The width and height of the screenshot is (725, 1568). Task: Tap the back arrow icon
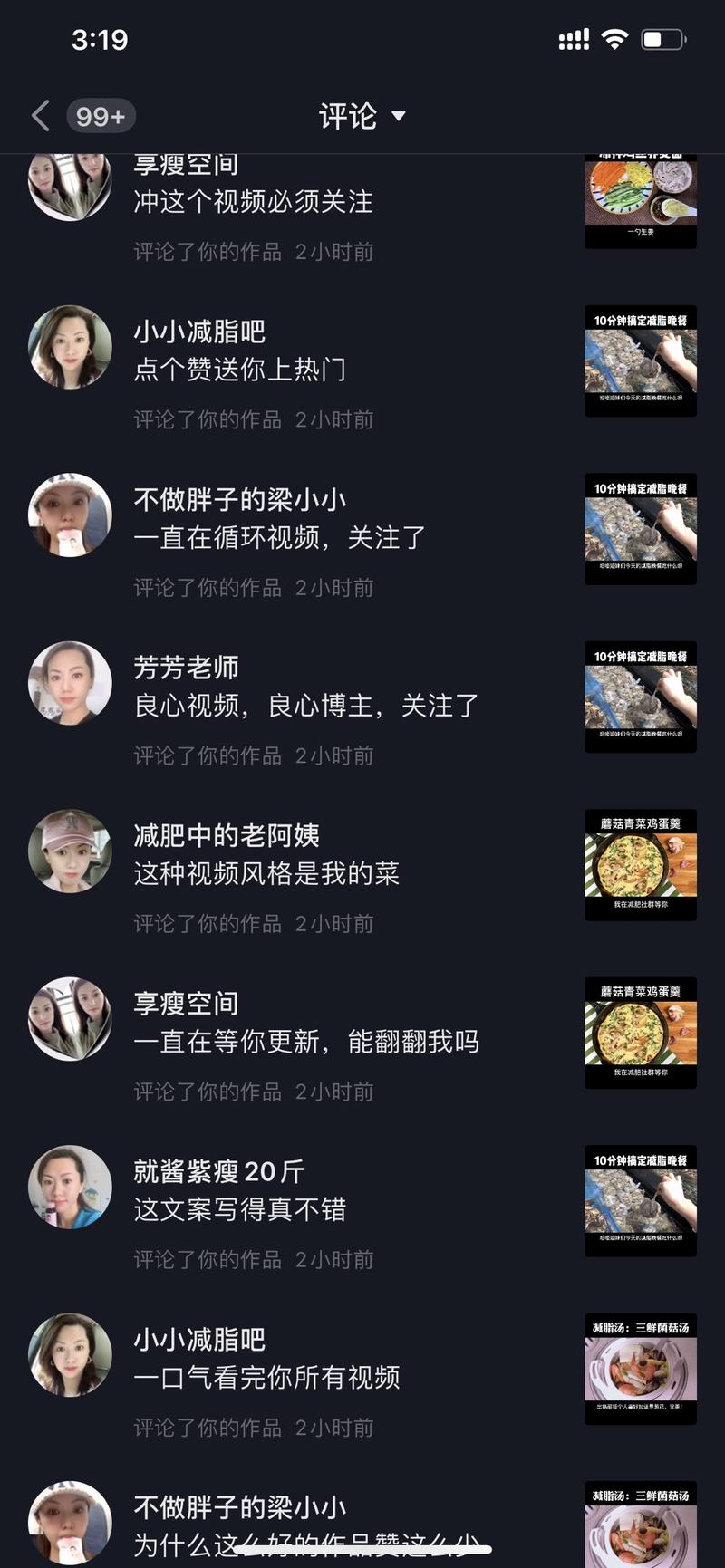[39, 116]
